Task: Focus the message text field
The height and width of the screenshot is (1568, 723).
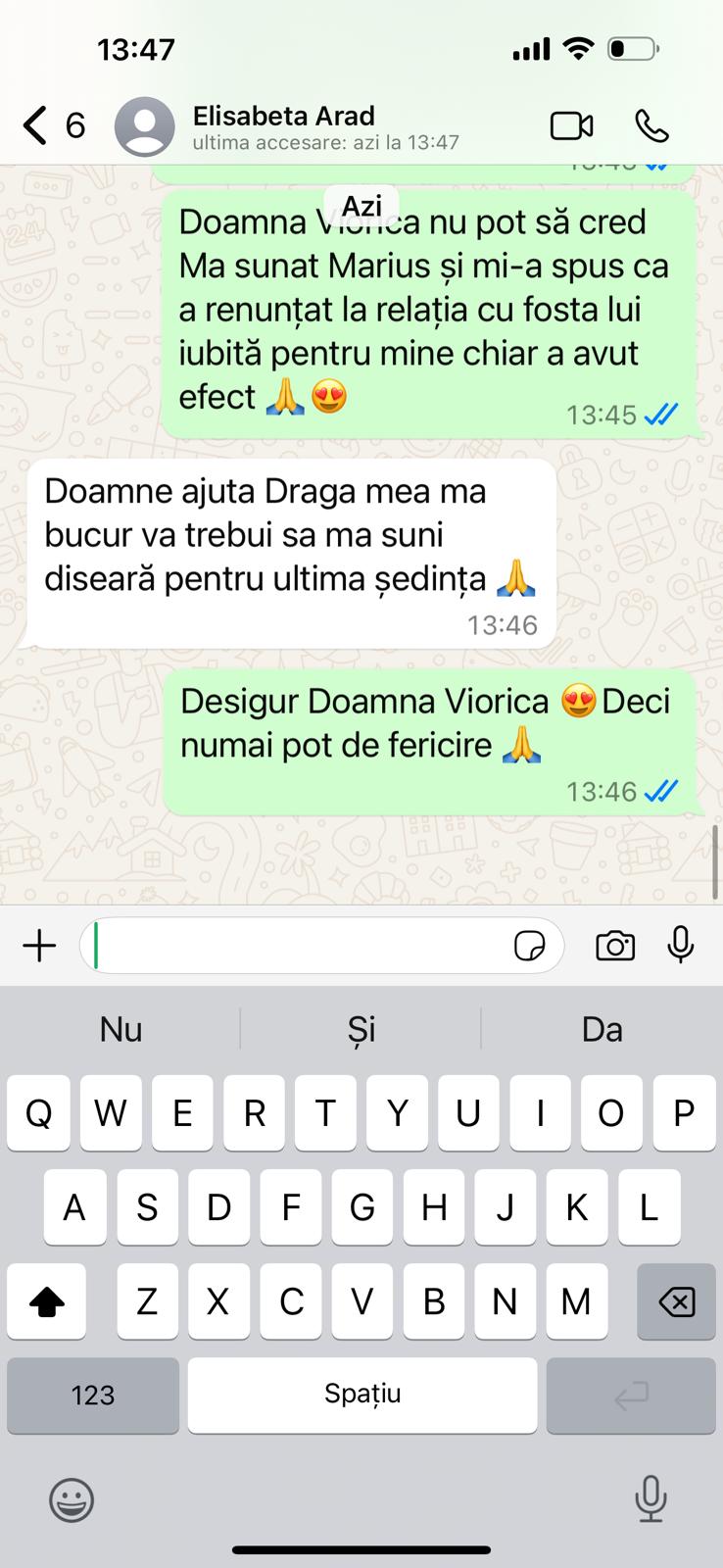Action: [x=294, y=946]
